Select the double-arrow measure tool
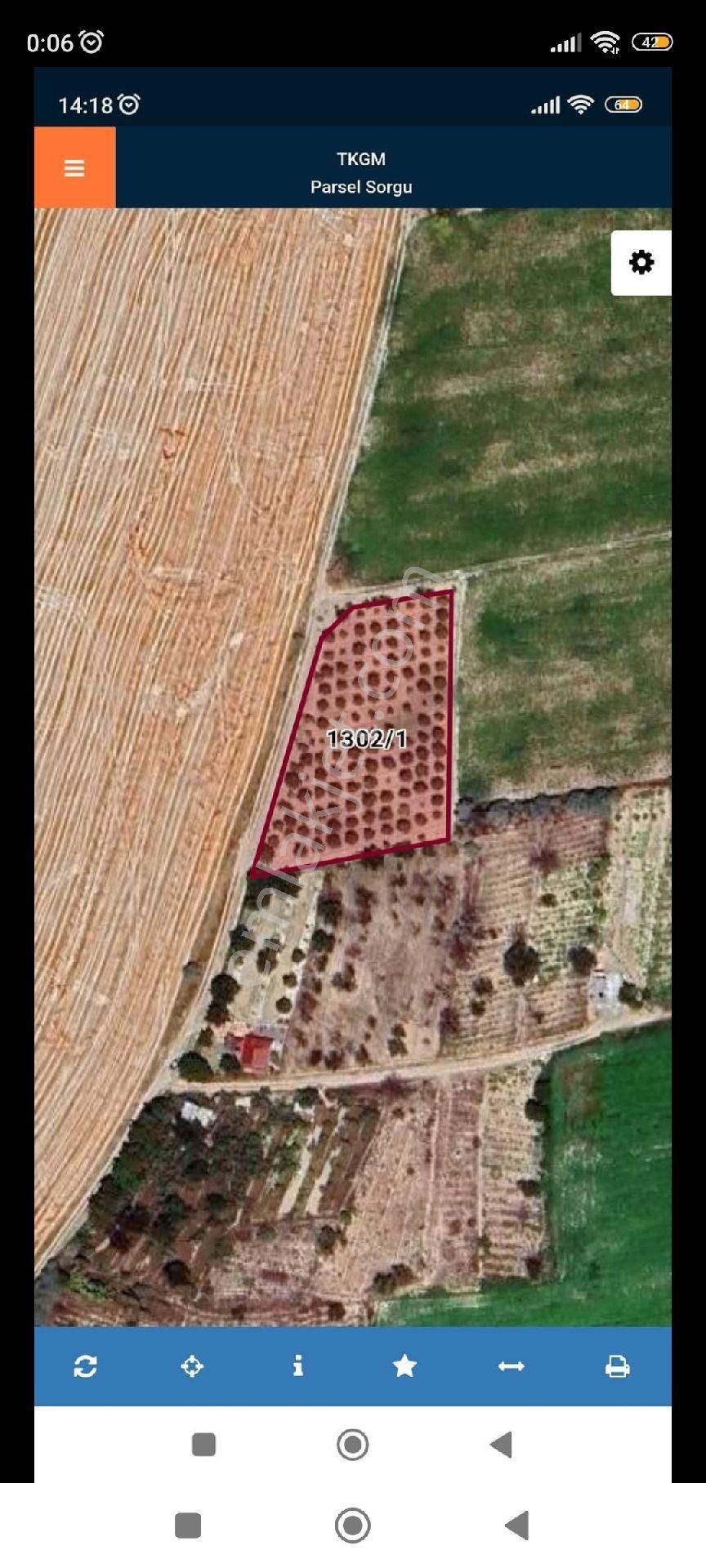706x1568 pixels. tap(511, 1366)
